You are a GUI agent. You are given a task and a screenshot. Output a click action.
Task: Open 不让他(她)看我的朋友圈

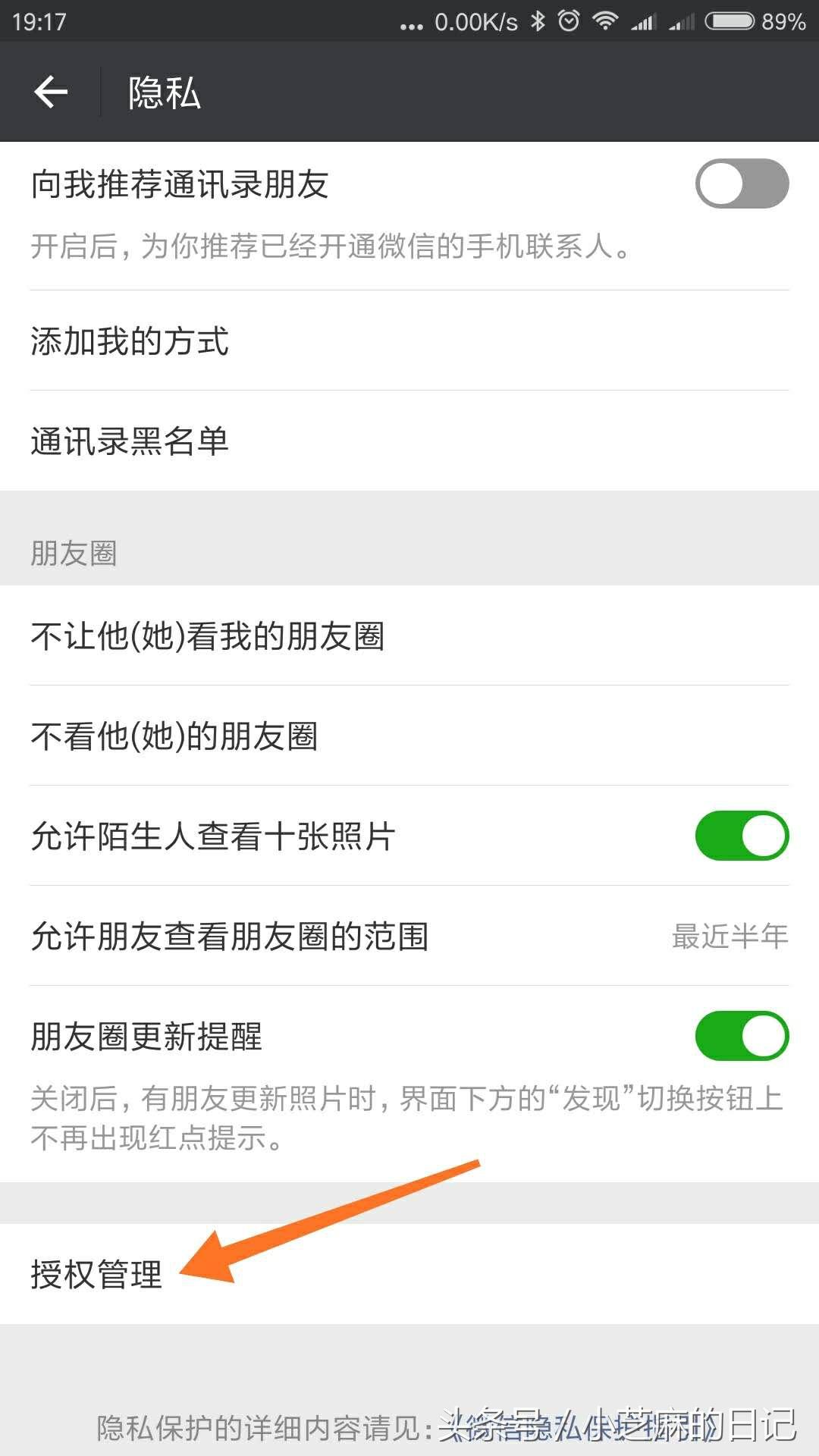coord(409,635)
